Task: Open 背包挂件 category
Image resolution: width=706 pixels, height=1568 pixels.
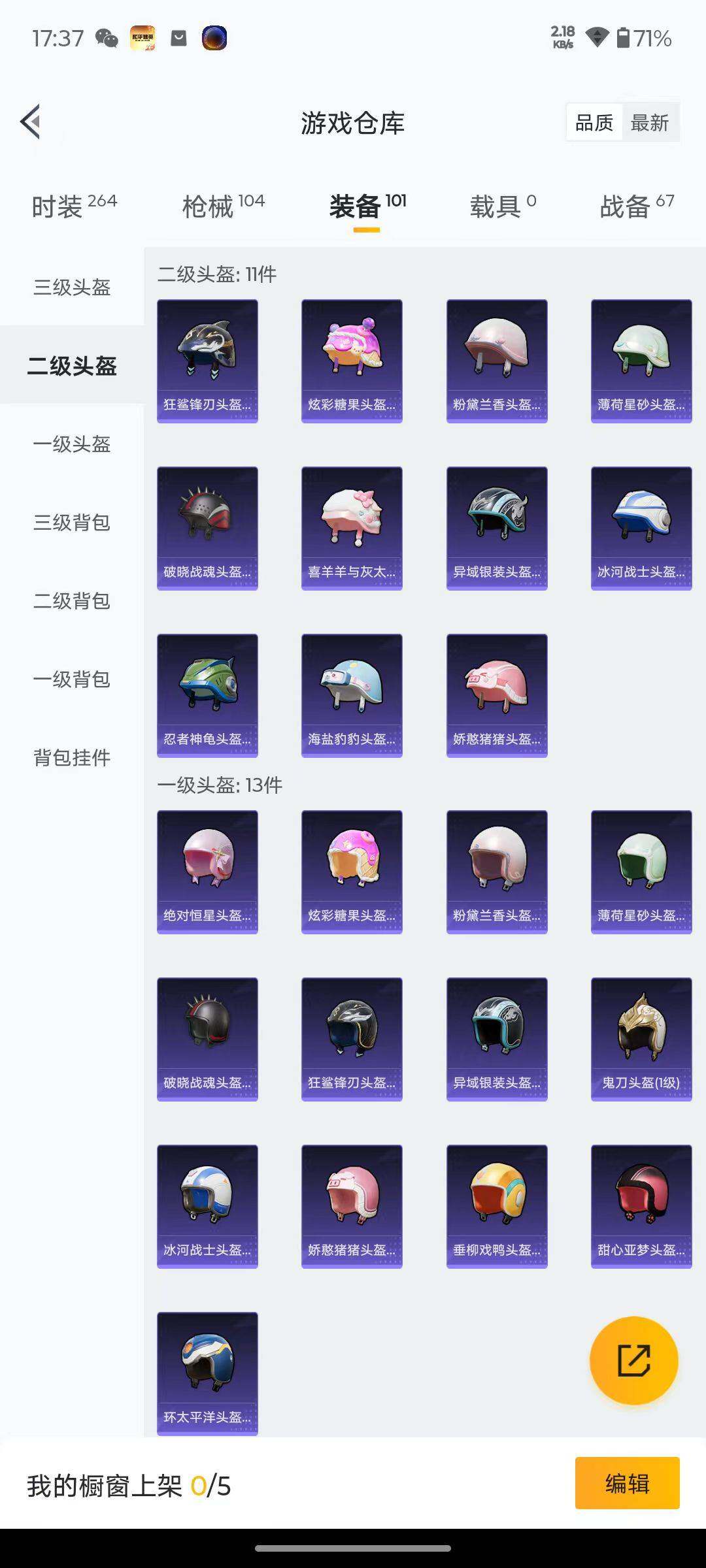Action: coord(72,758)
